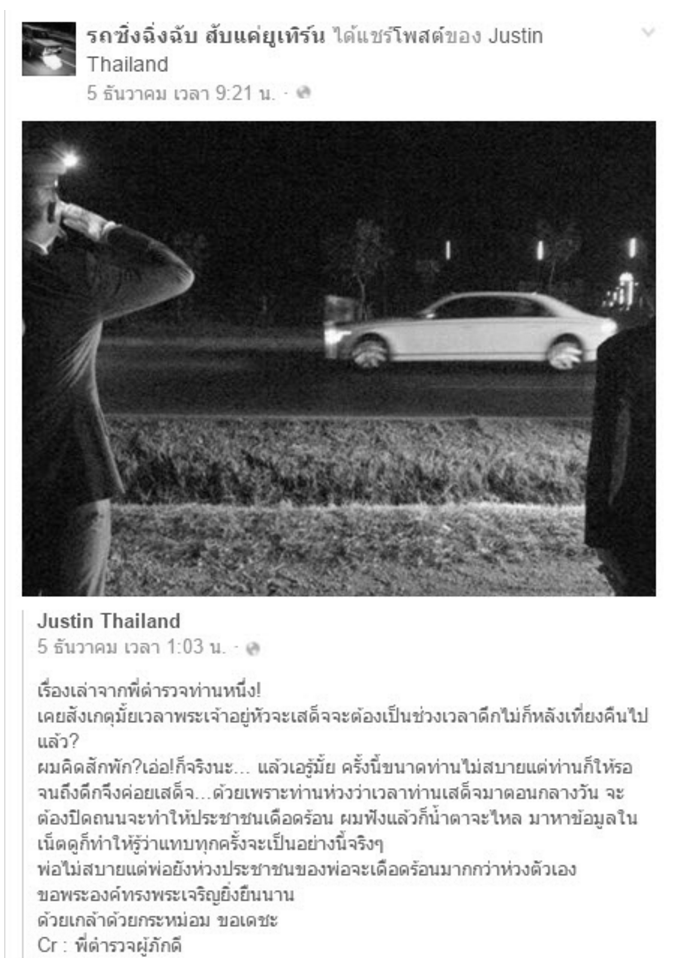The width and height of the screenshot is (686, 958).
Task: View the shared night car photo
Action: coord(339,358)
